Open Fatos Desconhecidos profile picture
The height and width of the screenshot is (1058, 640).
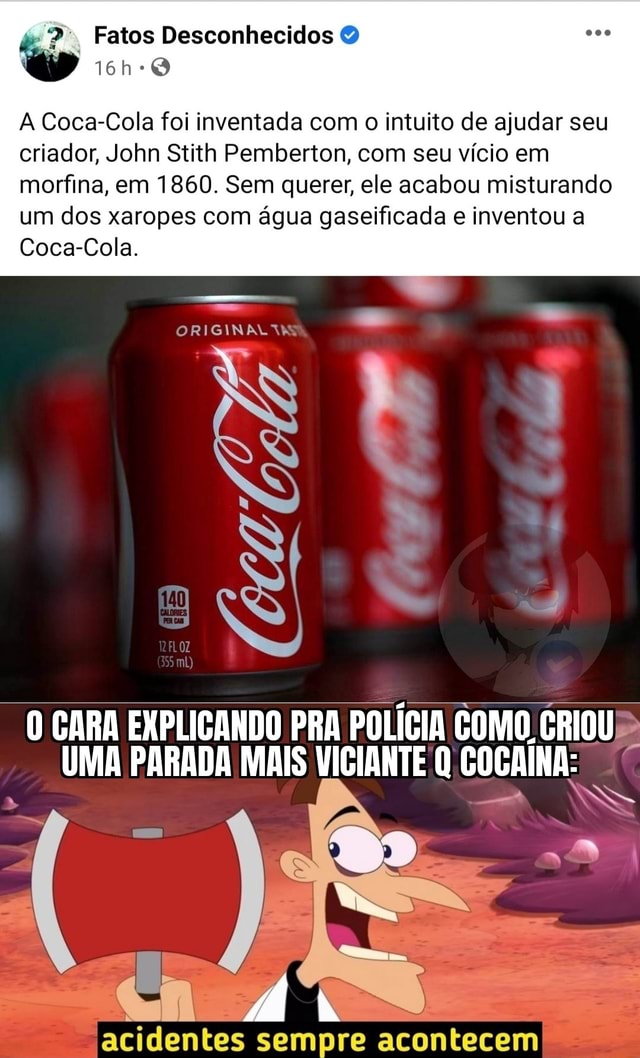tap(50, 51)
